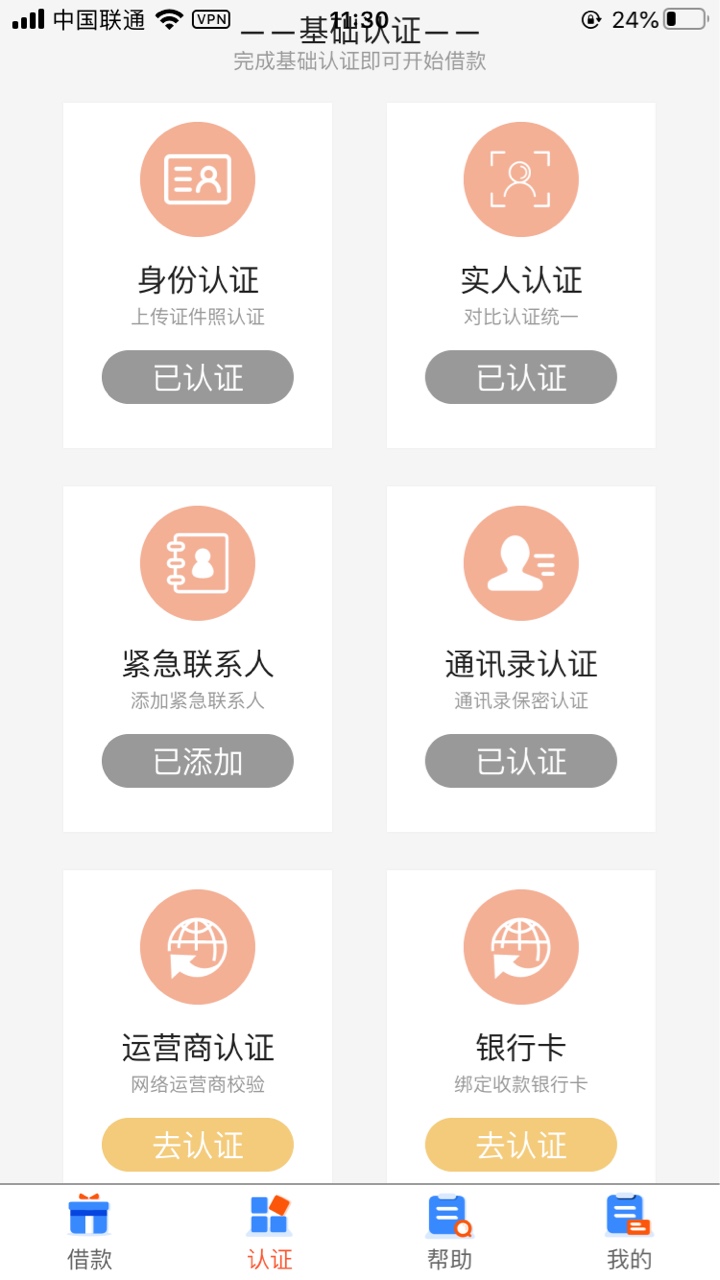Tap 已认证 button under 身份认证
The width and height of the screenshot is (720, 1280).
click(198, 377)
